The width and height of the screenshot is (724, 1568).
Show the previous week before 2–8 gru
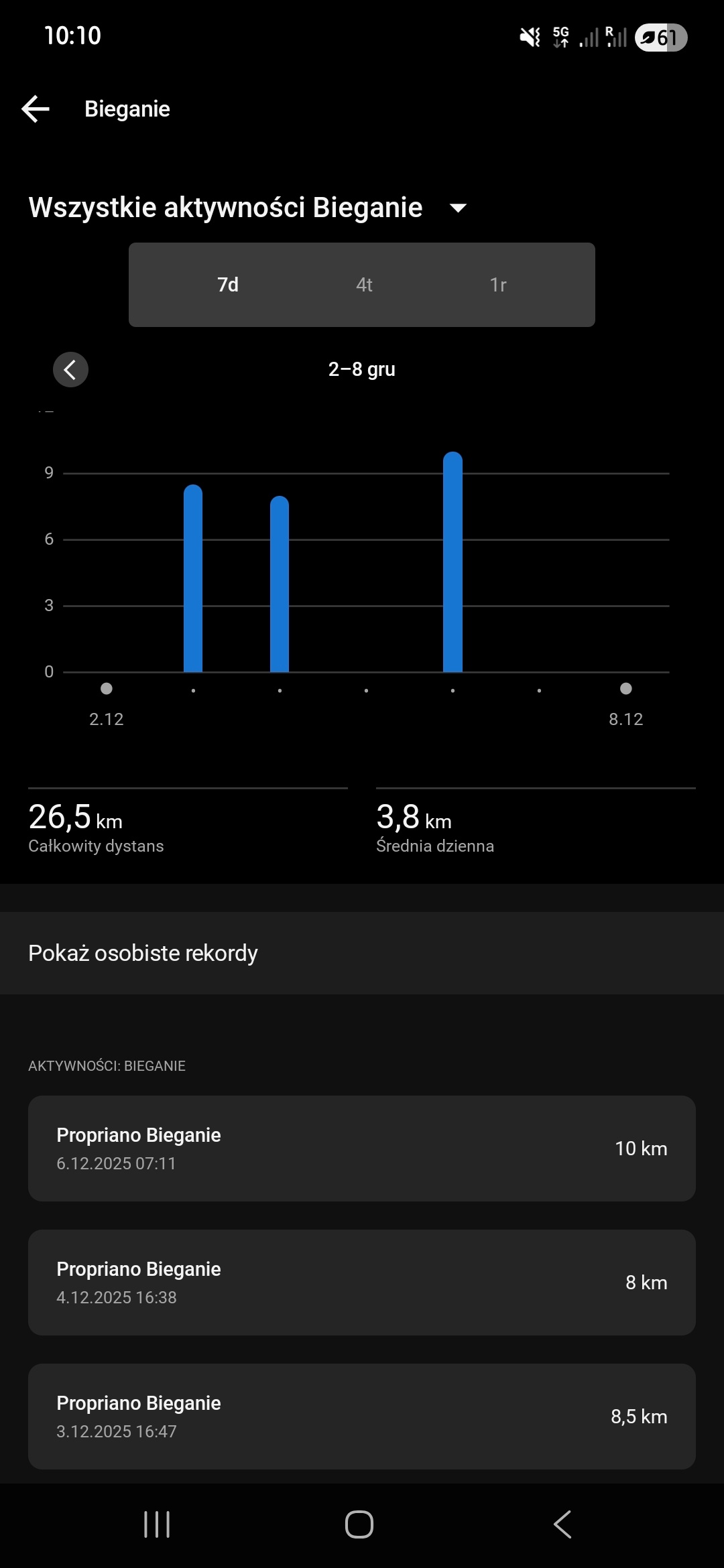(x=70, y=369)
